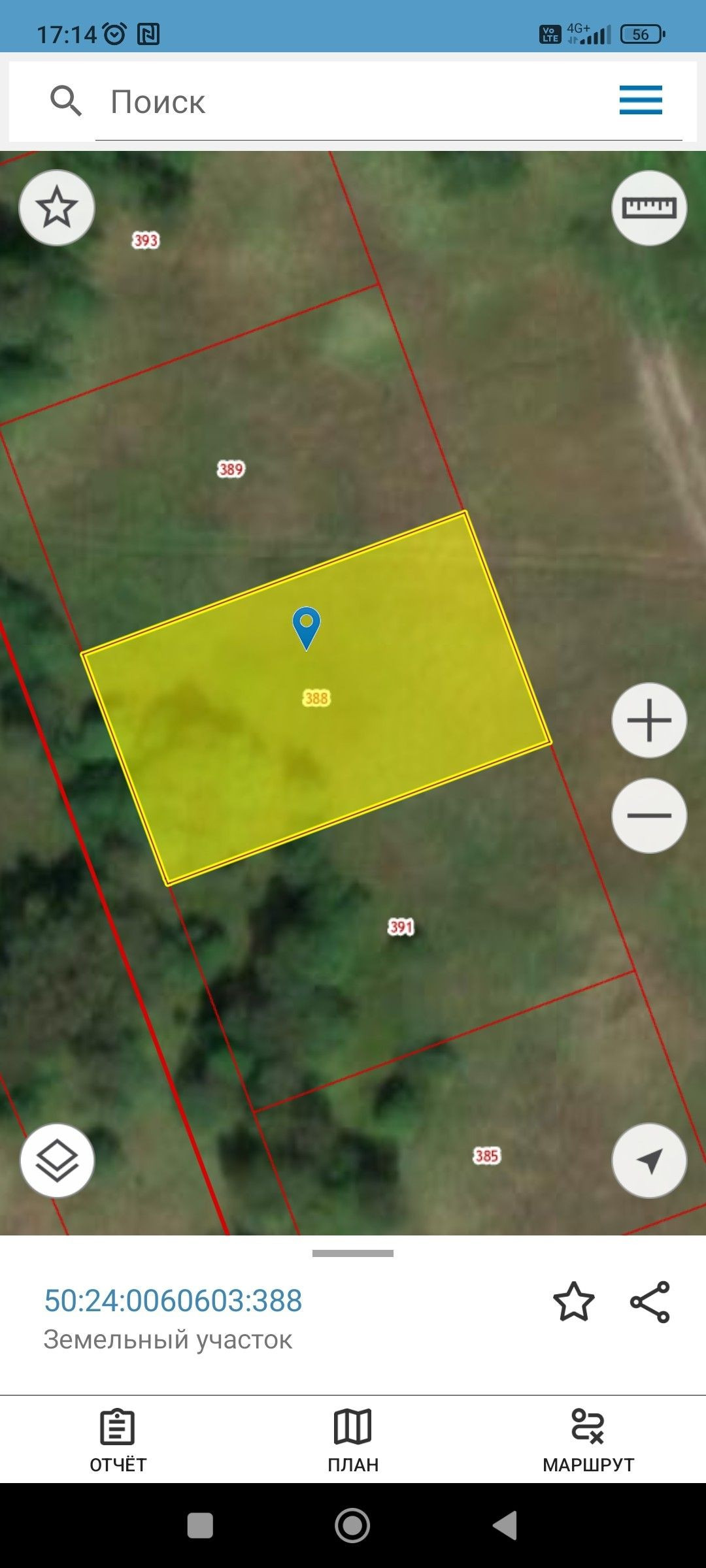Open details for cadastral number 50:24:0060603:388
This screenshot has height=1568, width=706.
[x=173, y=1301]
